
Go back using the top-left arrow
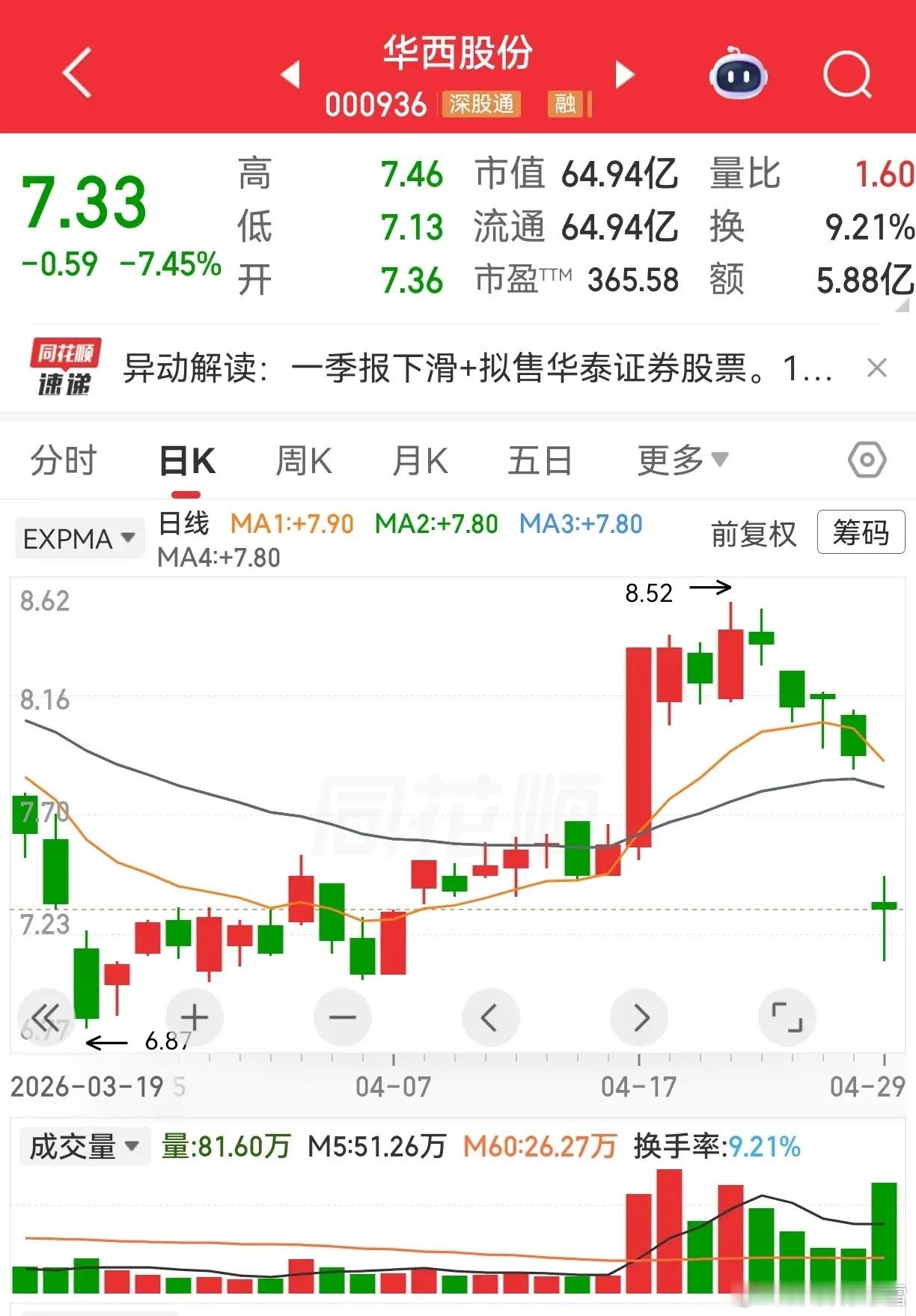click(78, 73)
